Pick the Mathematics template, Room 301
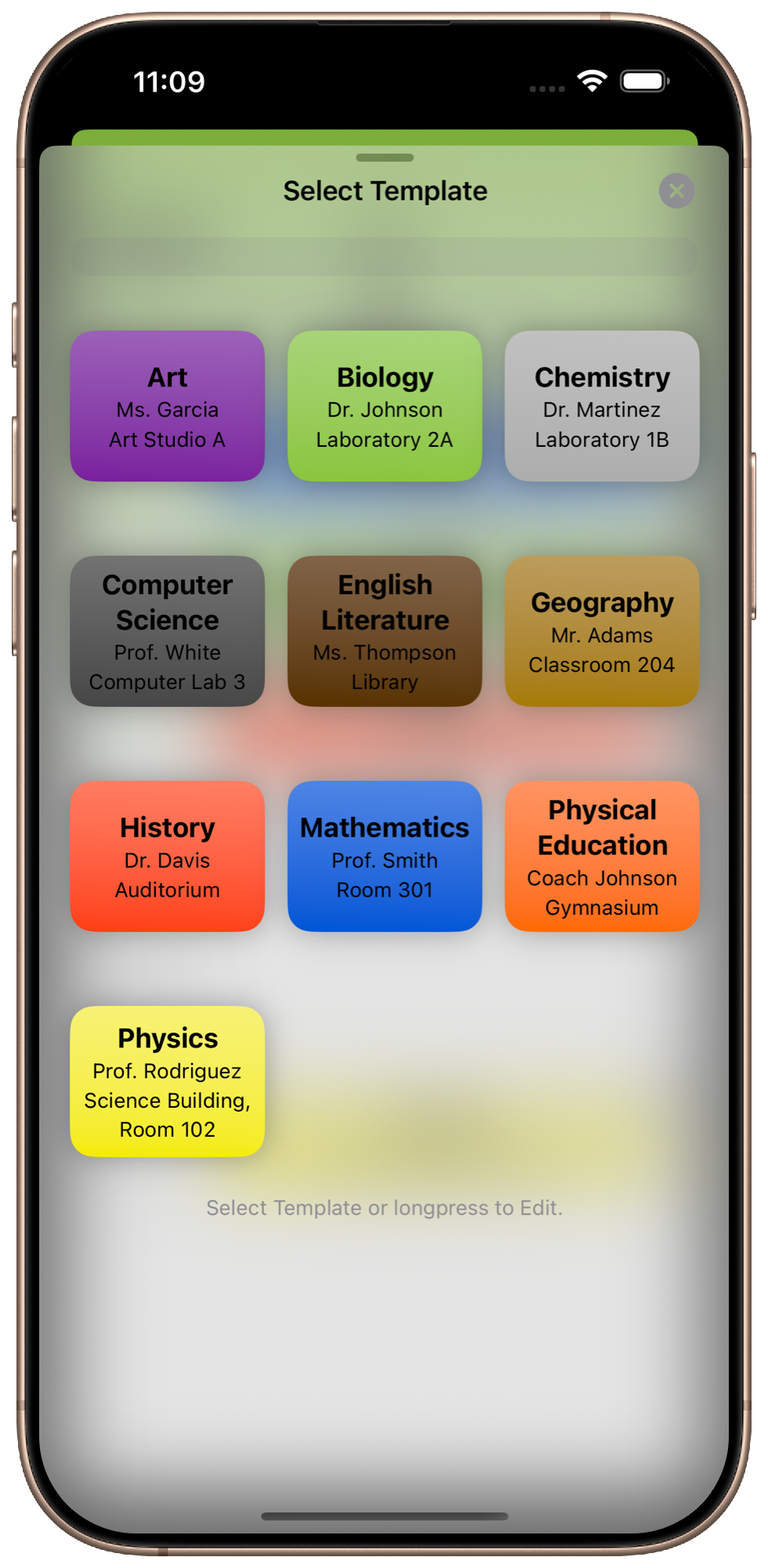This screenshot has width=768, height=1568. 385,856
